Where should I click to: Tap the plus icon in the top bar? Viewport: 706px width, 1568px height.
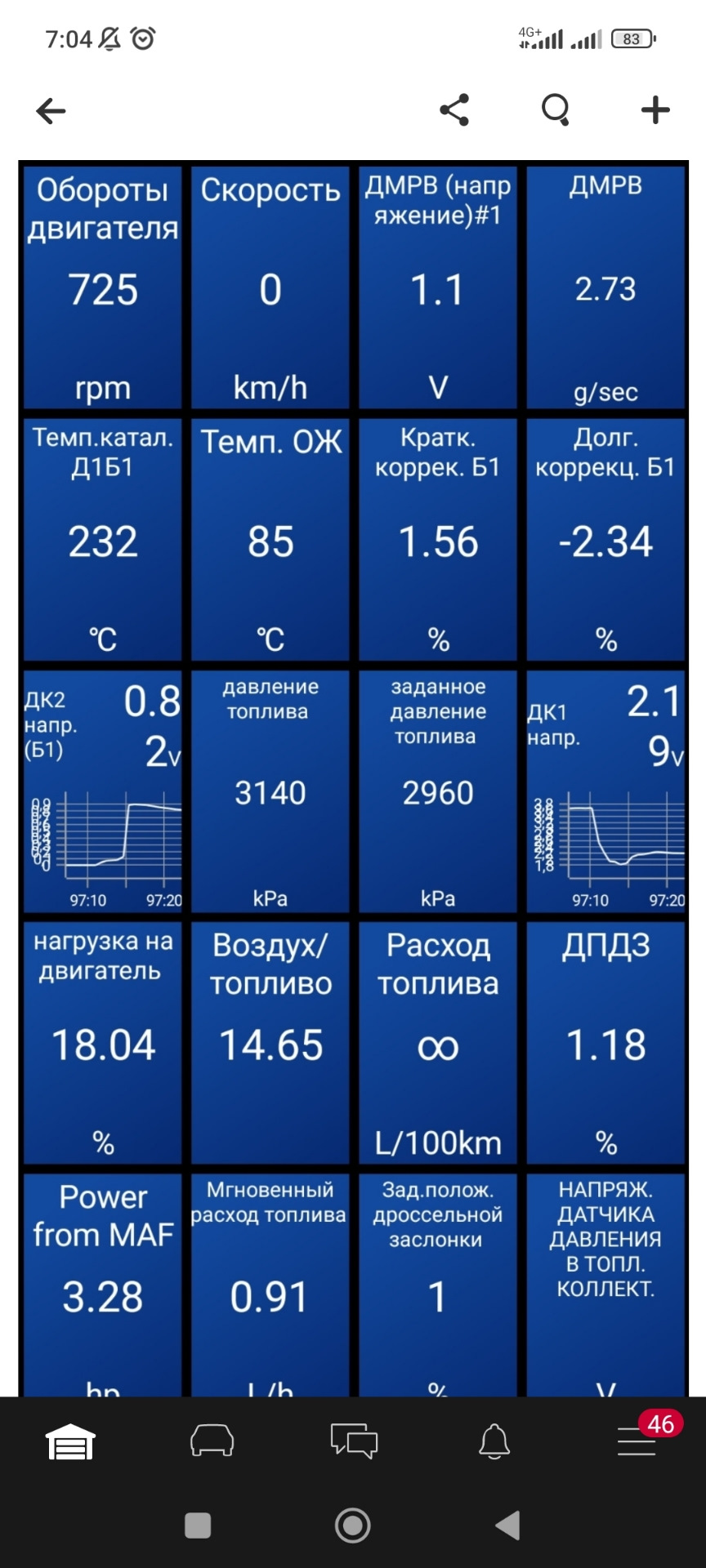coord(655,109)
